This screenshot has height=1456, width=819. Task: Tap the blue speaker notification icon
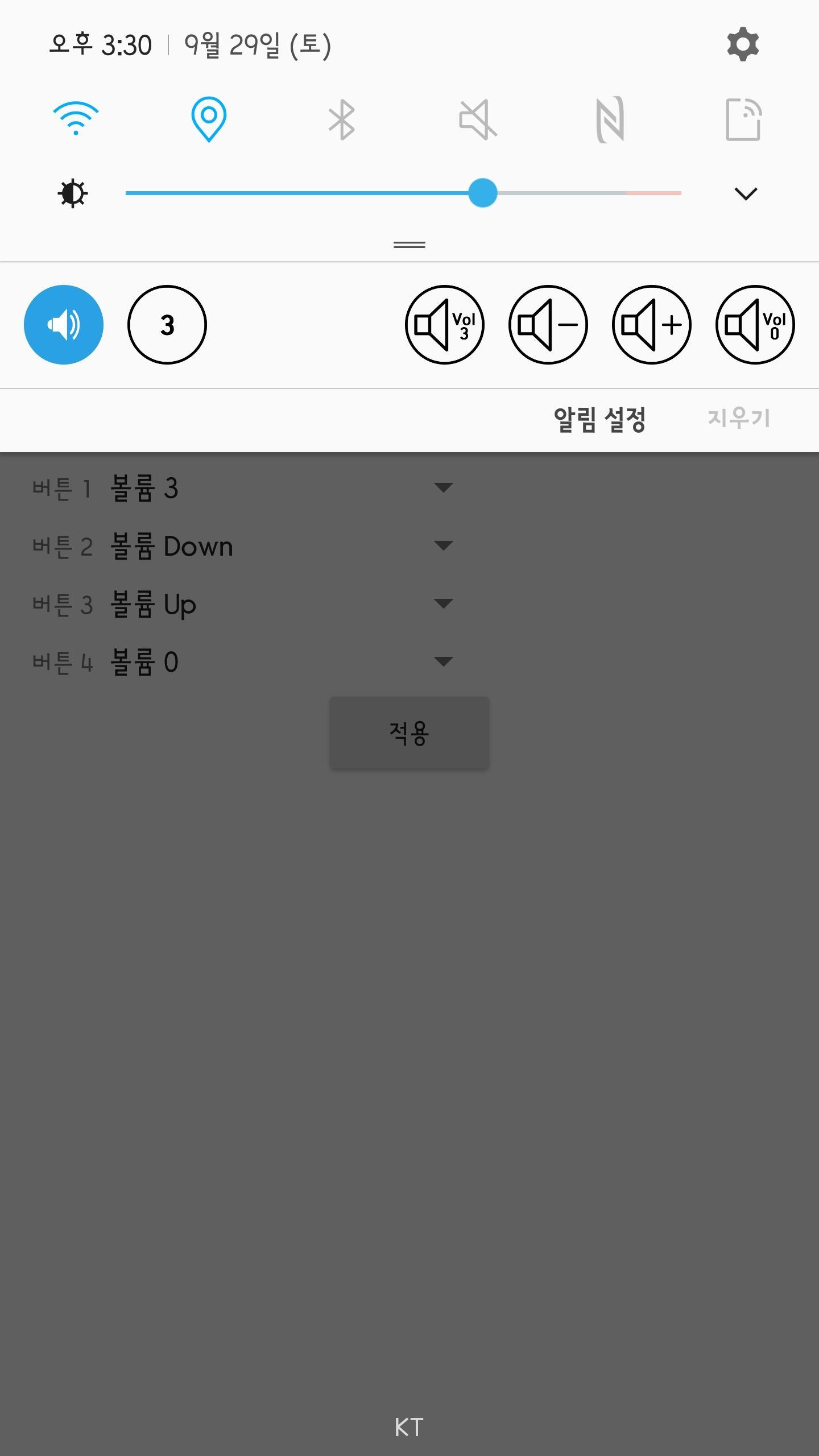pos(63,324)
